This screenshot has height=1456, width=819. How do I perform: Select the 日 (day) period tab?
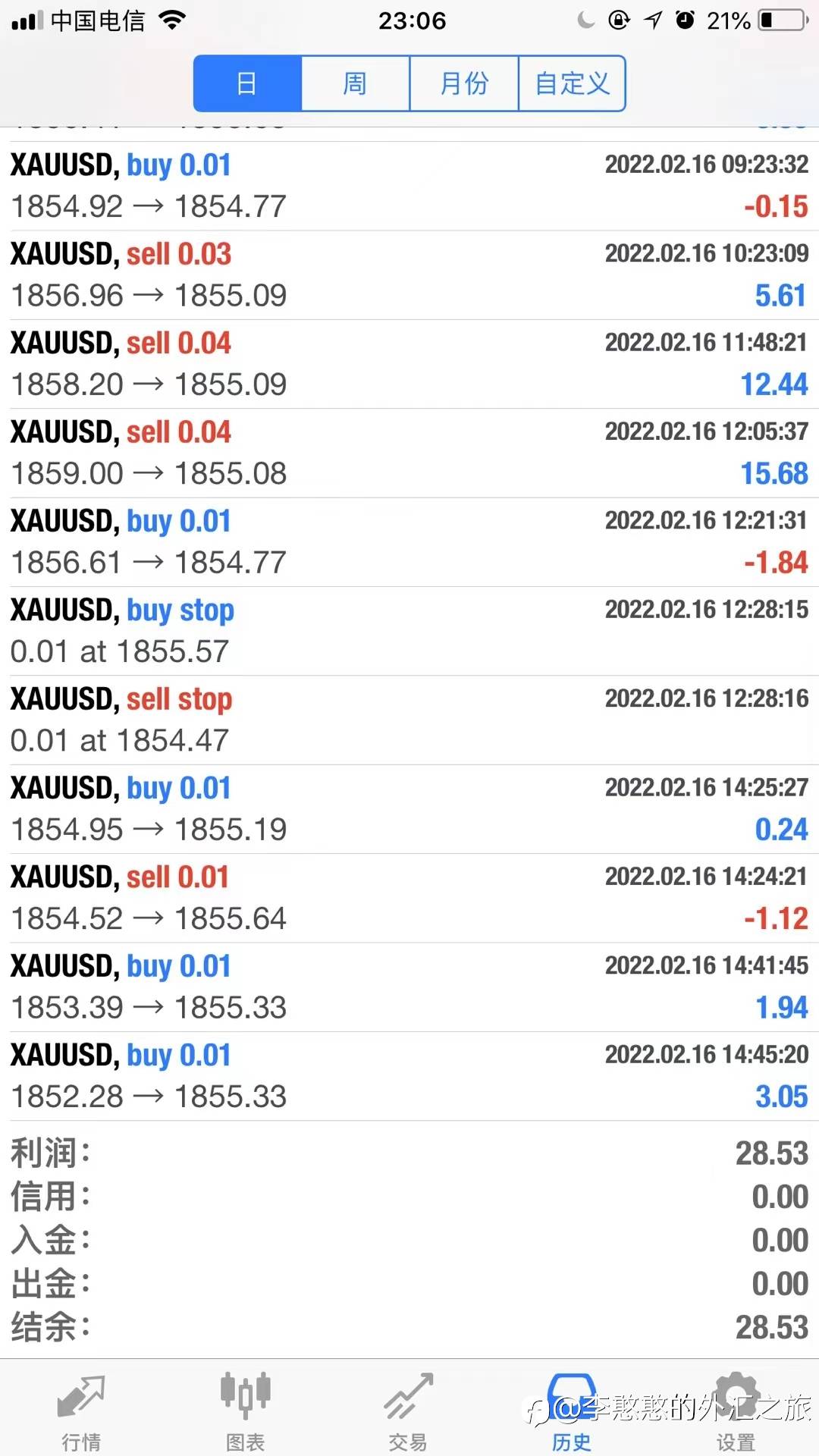[247, 83]
